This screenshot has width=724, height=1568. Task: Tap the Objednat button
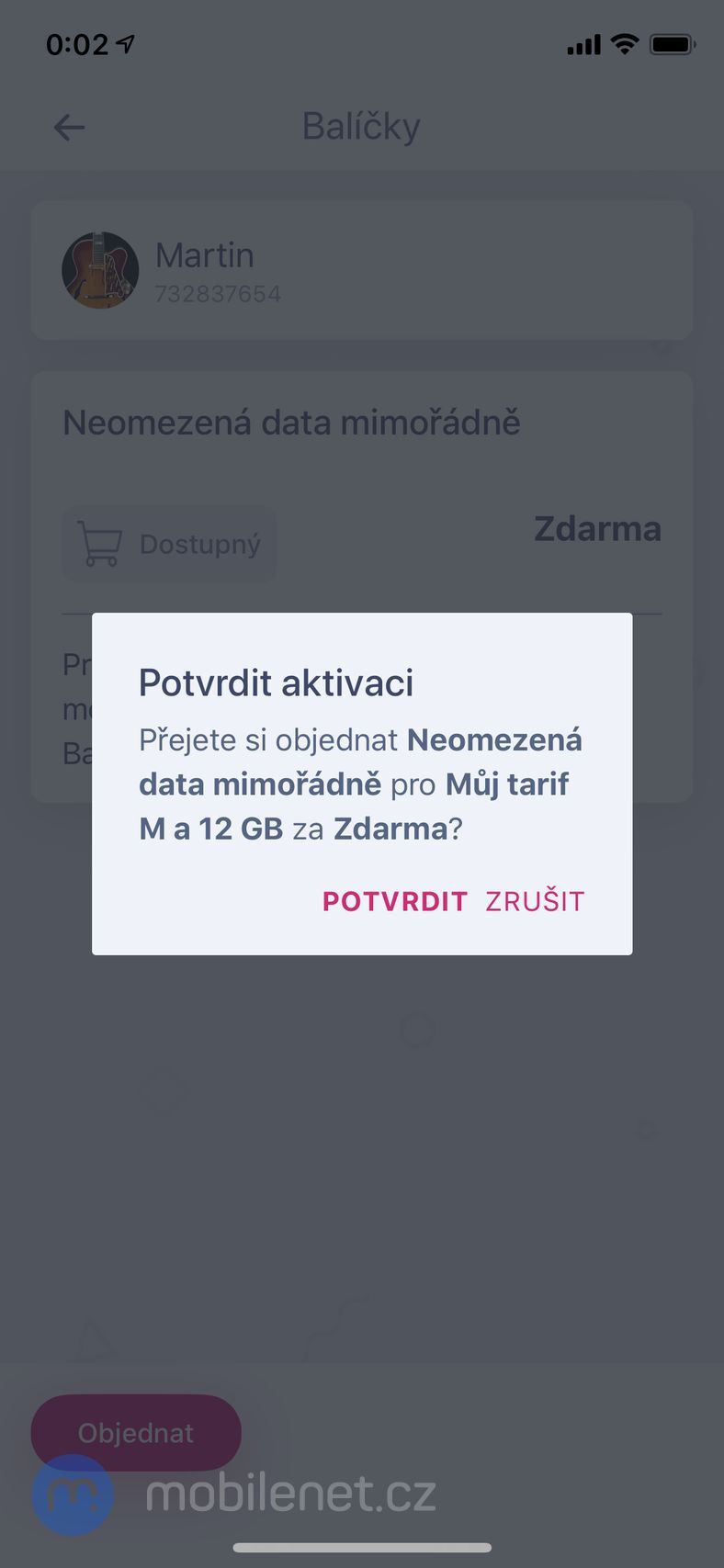pyautogui.click(x=135, y=1432)
